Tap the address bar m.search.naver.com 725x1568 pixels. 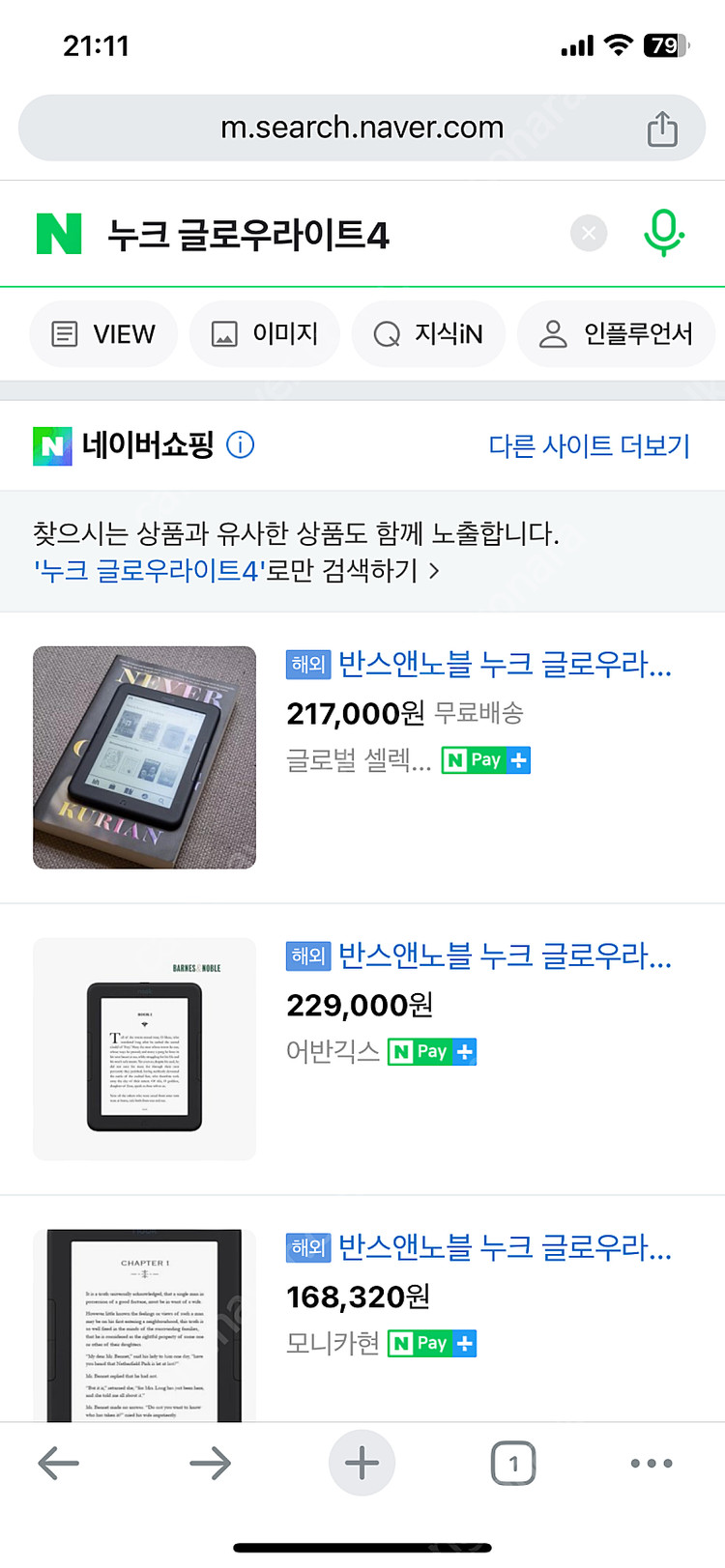(362, 127)
